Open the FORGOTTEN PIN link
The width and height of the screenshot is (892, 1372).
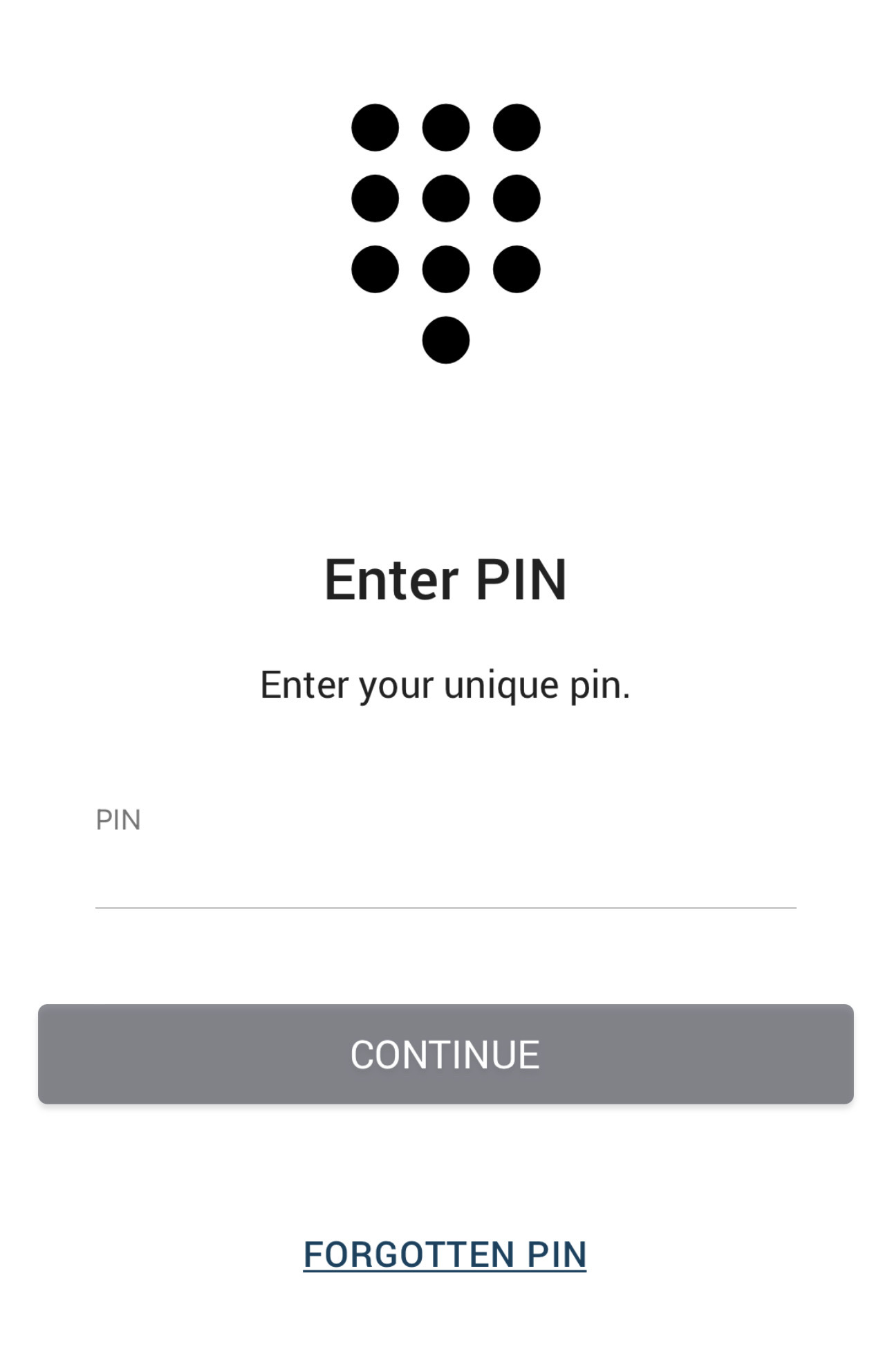(445, 1254)
